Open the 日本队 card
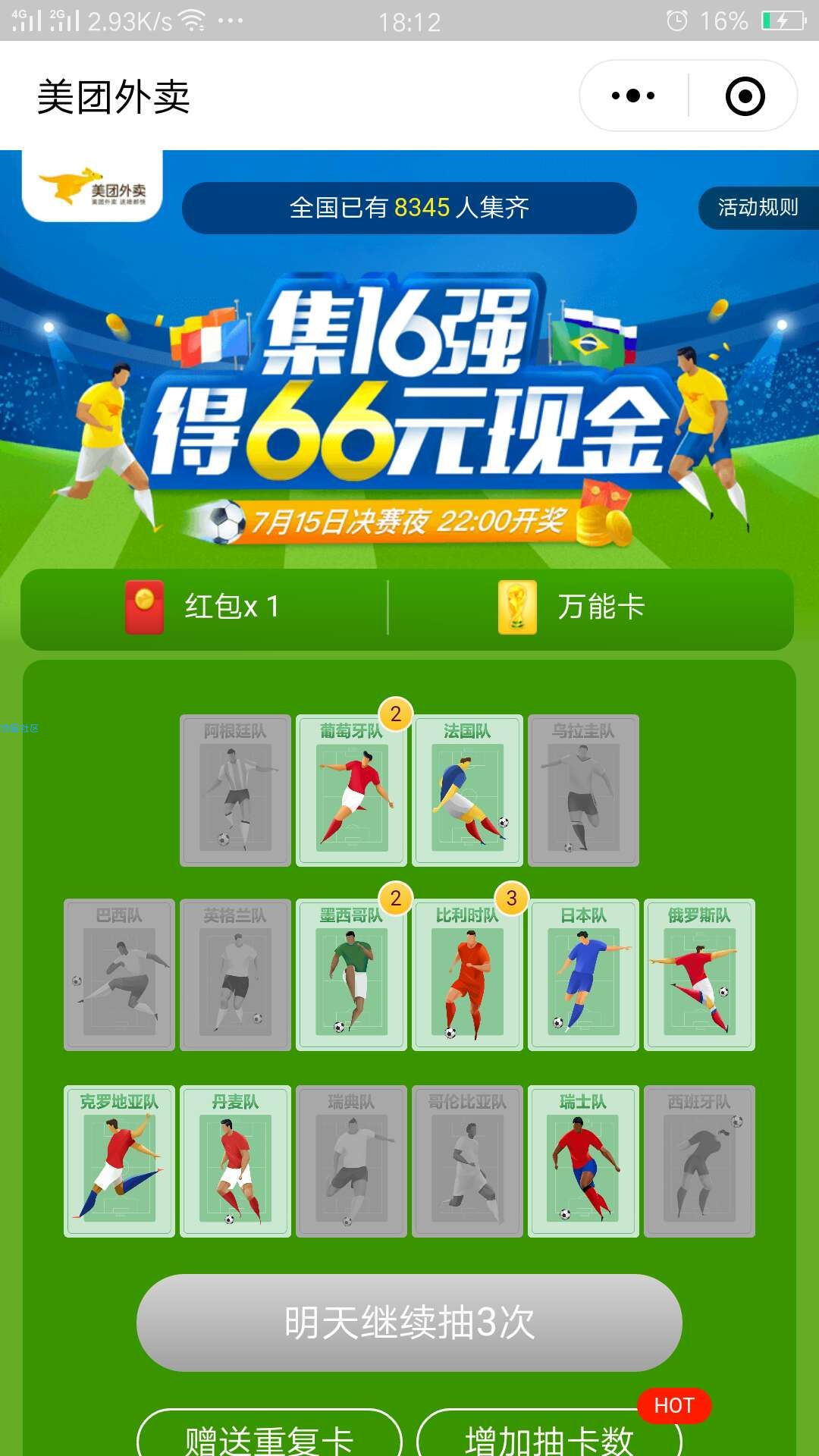The image size is (819, 1456). click(x=583, y=975)
